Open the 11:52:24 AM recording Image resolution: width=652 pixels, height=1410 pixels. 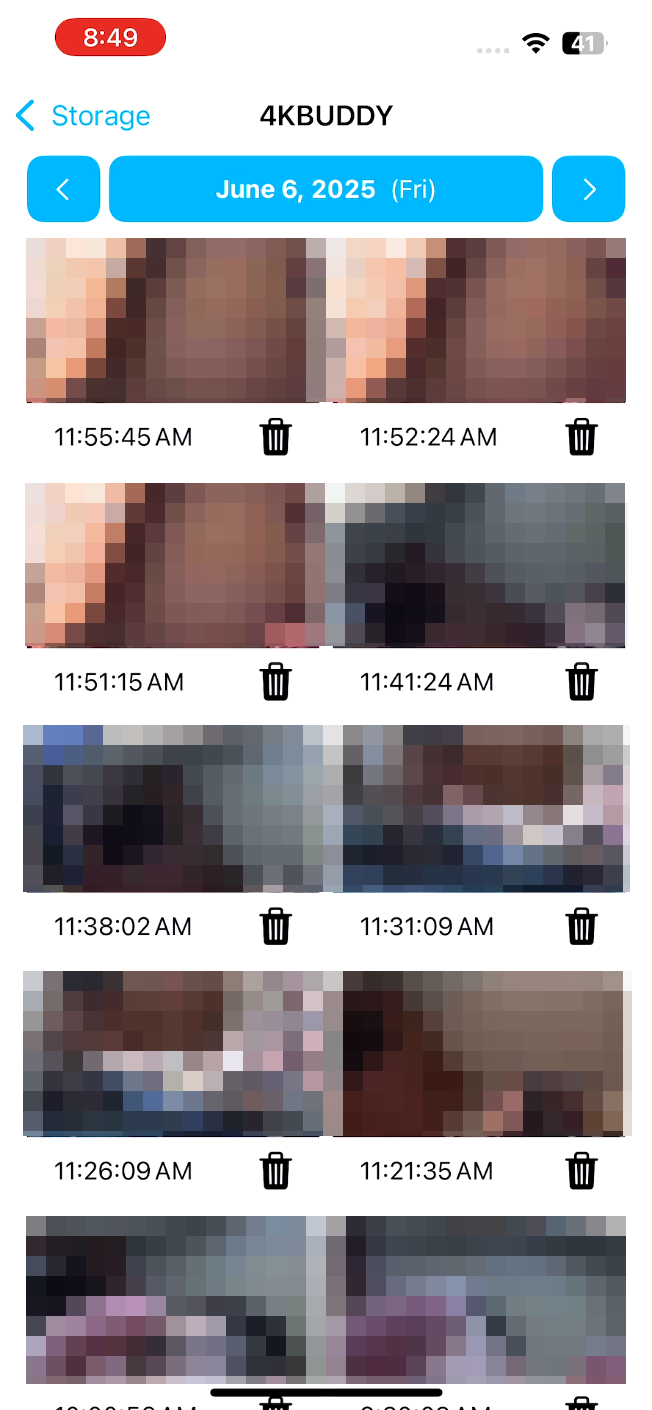coord(478,320)
